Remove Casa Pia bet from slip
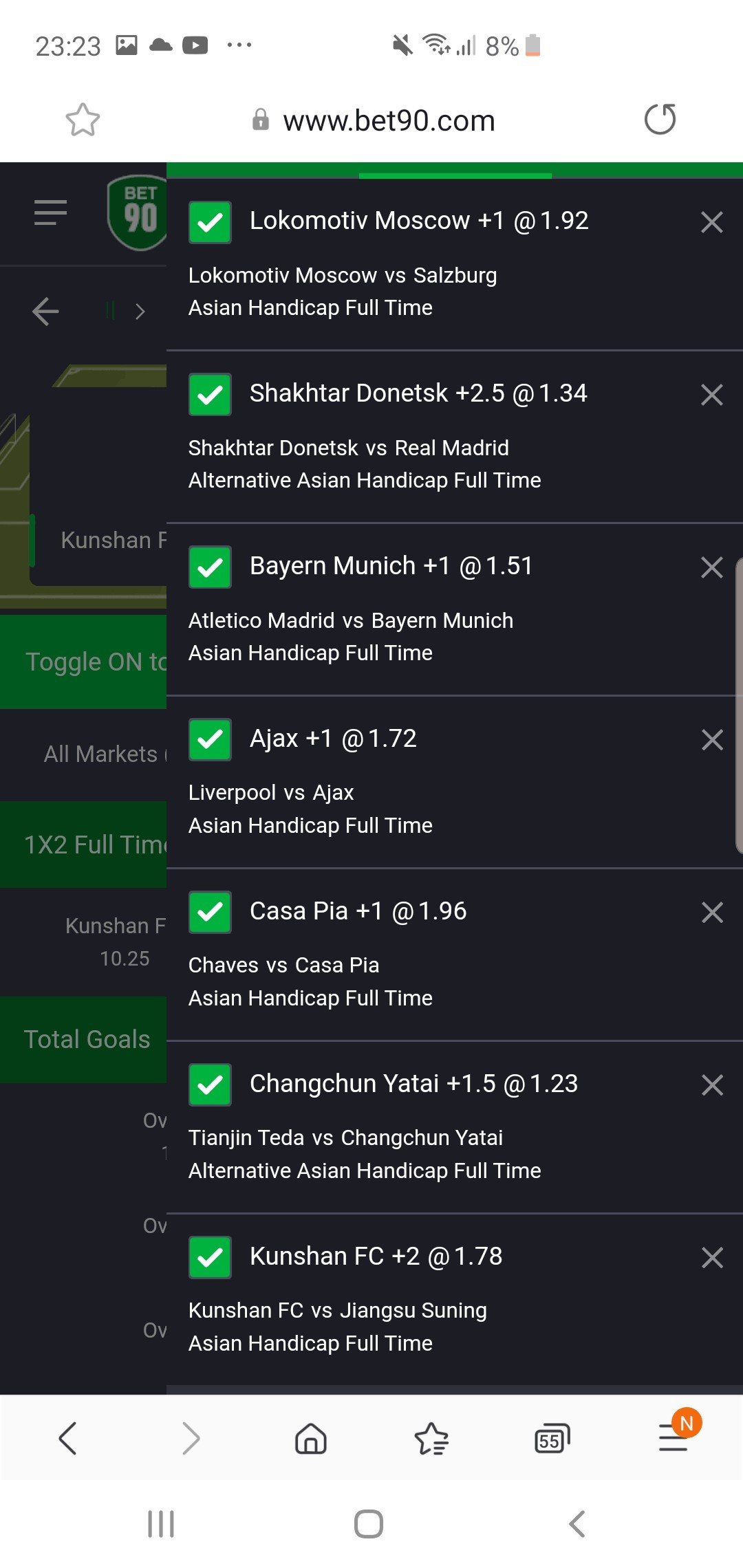Image resolution: width=743 pixels, height=1568 pixels. tap(711, 913)
